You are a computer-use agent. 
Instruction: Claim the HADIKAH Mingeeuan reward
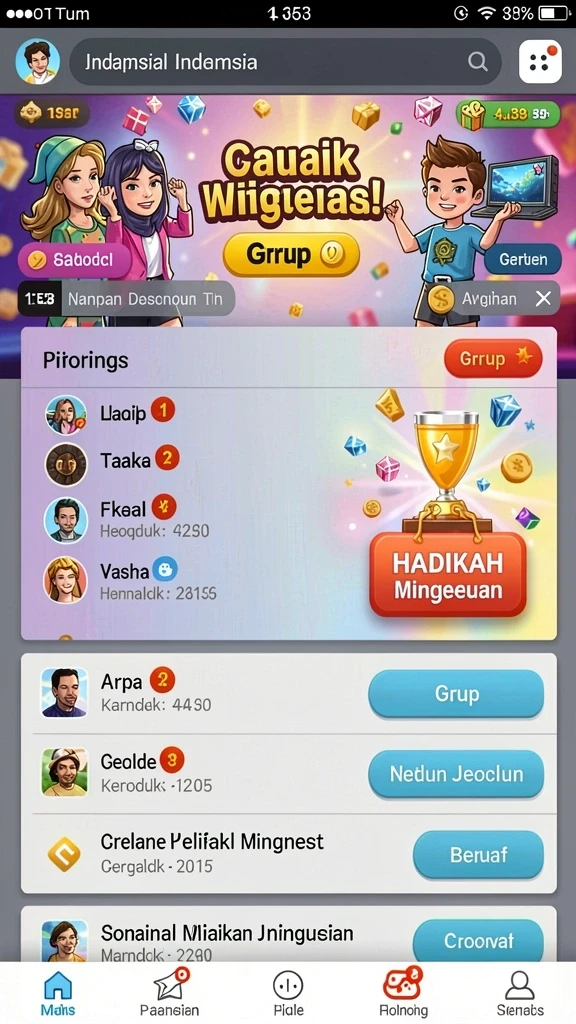(447, 575)
